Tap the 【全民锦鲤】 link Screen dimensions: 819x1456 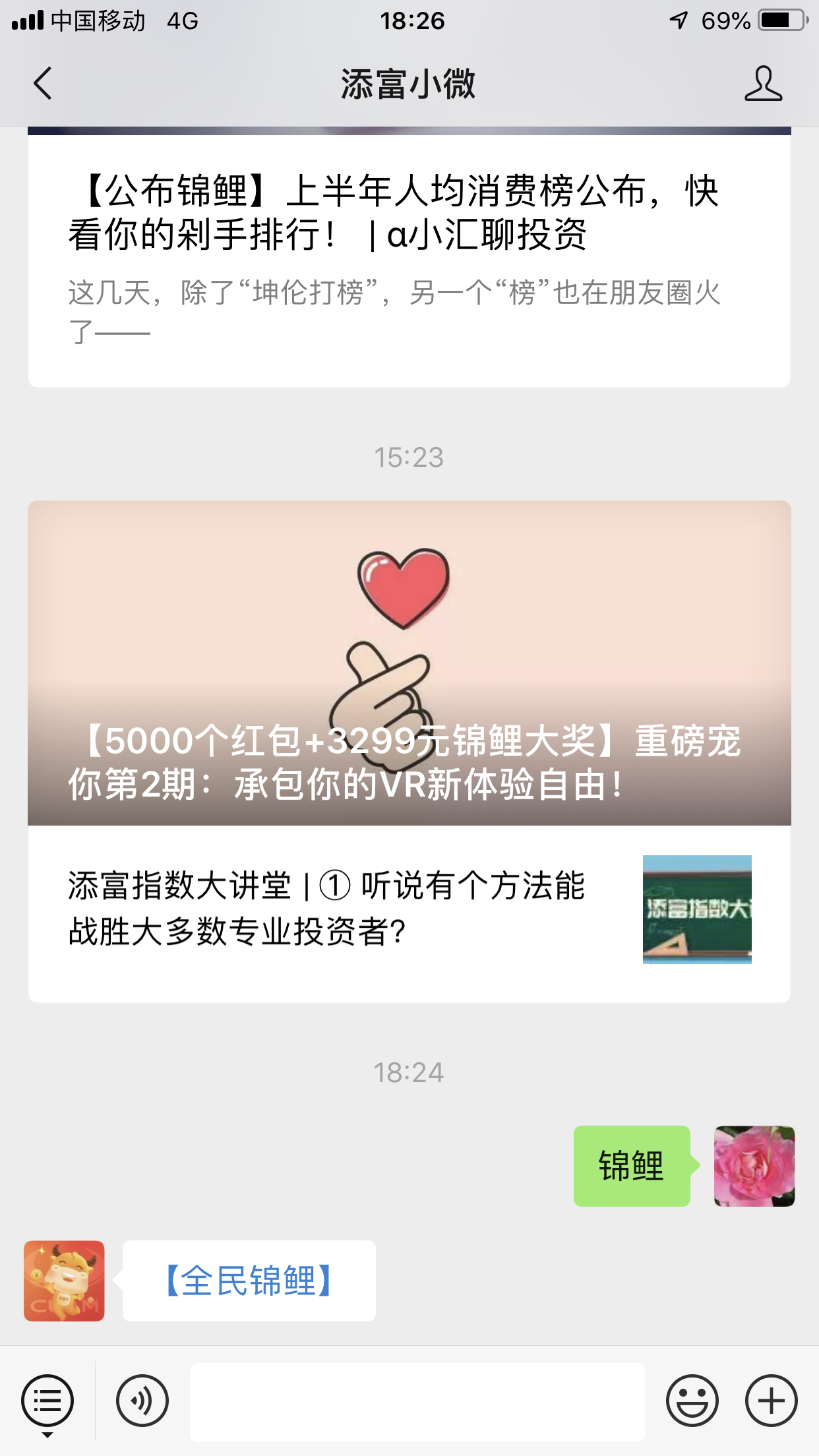[249, 1281]
